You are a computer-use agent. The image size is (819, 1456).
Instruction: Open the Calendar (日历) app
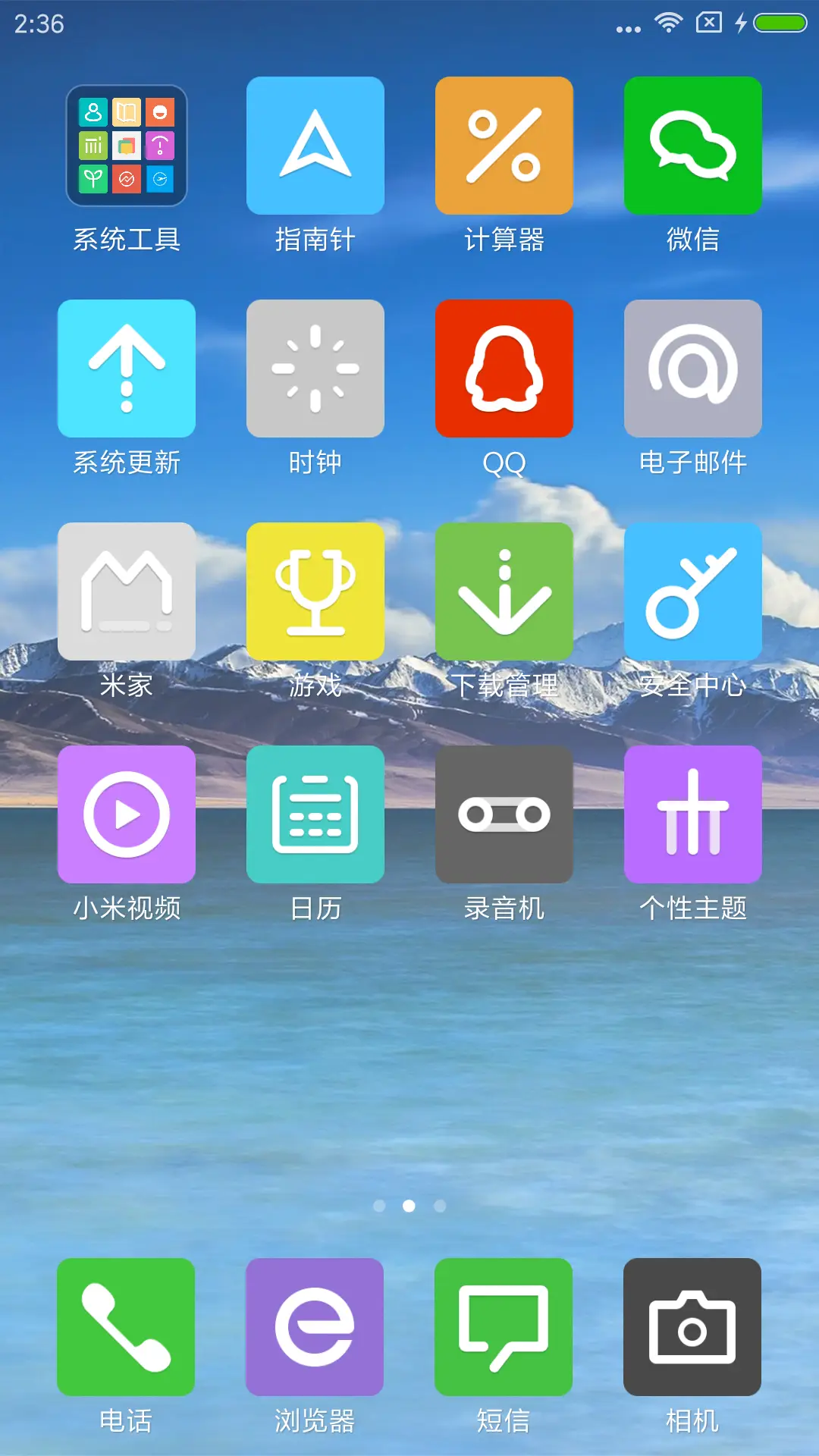pyautogui.click(x=315, y=813)
